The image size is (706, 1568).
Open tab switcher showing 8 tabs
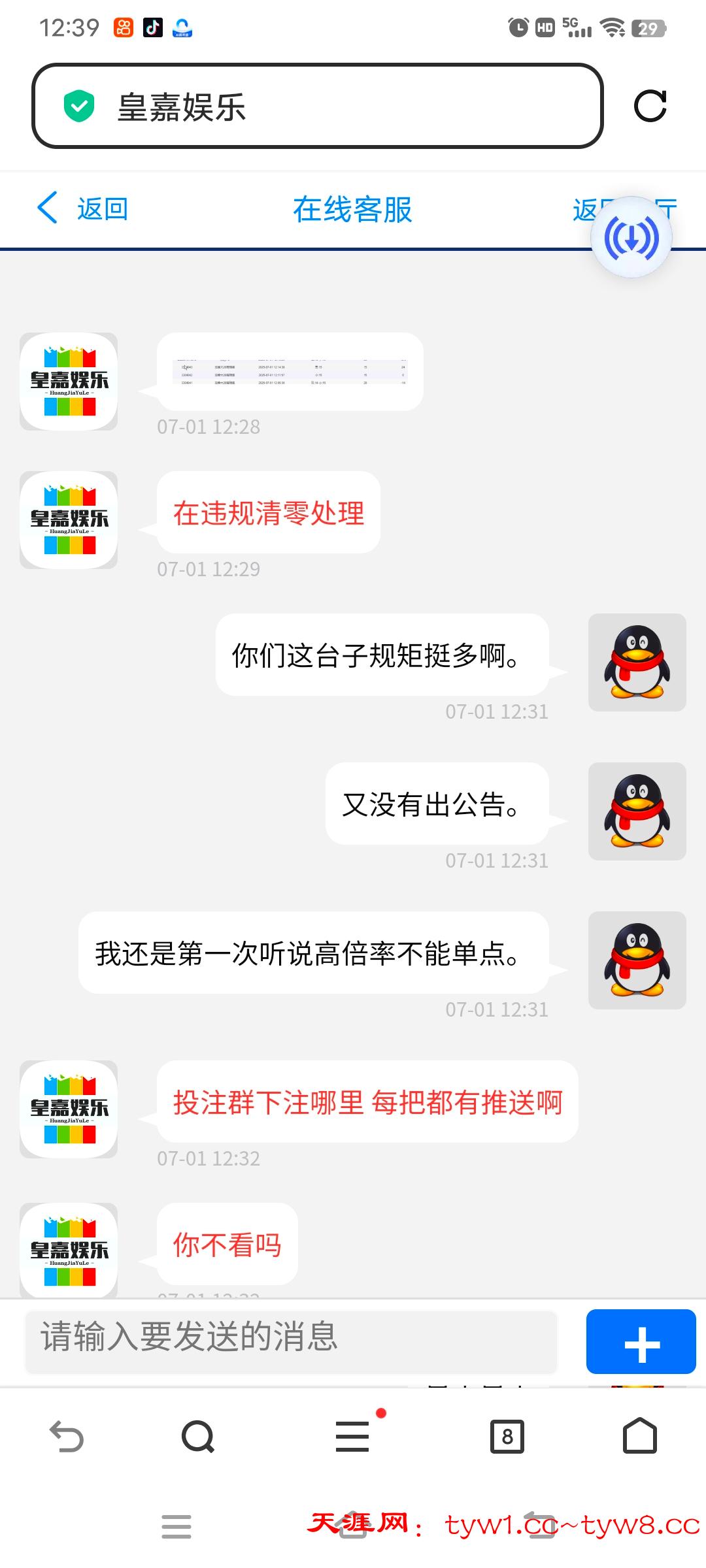[507, 1436]
